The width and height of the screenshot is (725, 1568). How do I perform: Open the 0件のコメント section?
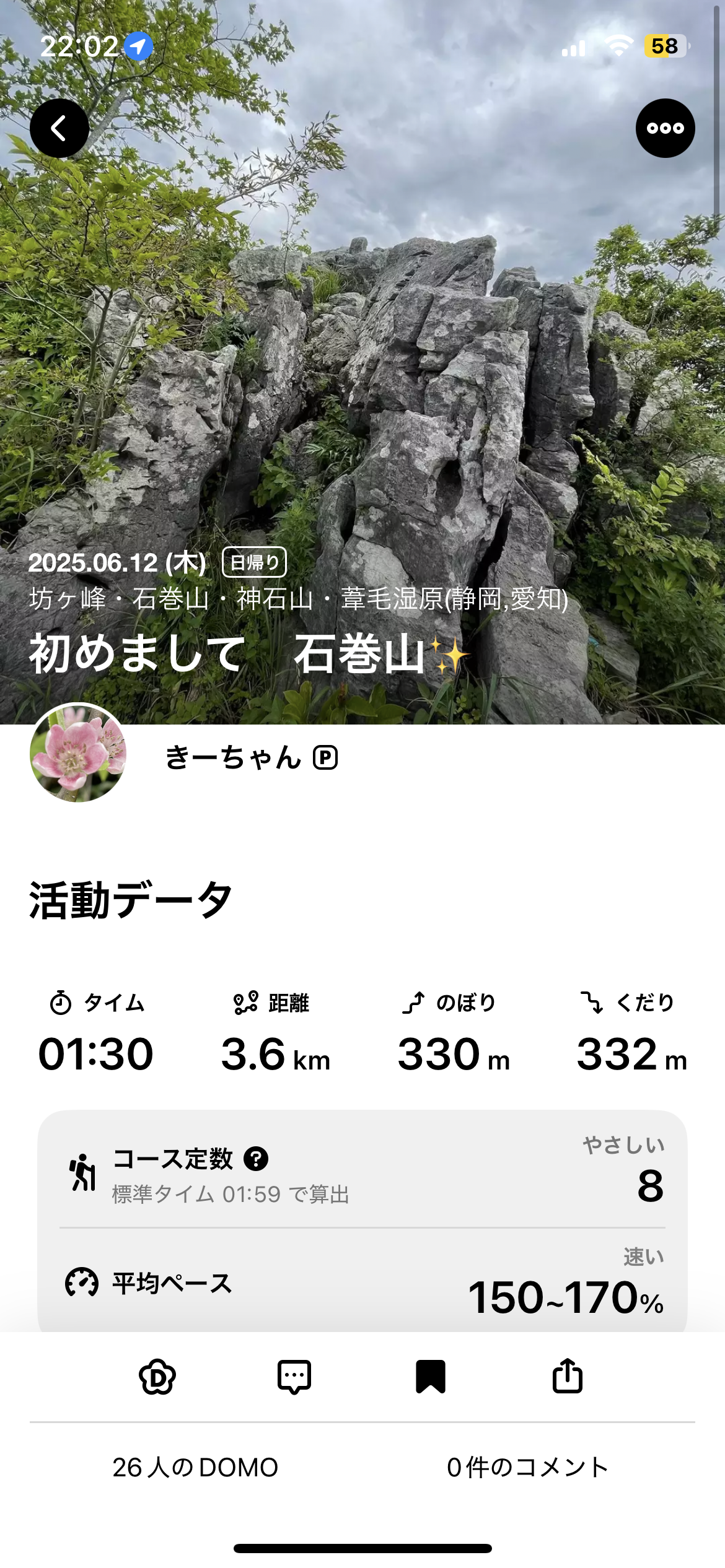[x=527, y=1468]
